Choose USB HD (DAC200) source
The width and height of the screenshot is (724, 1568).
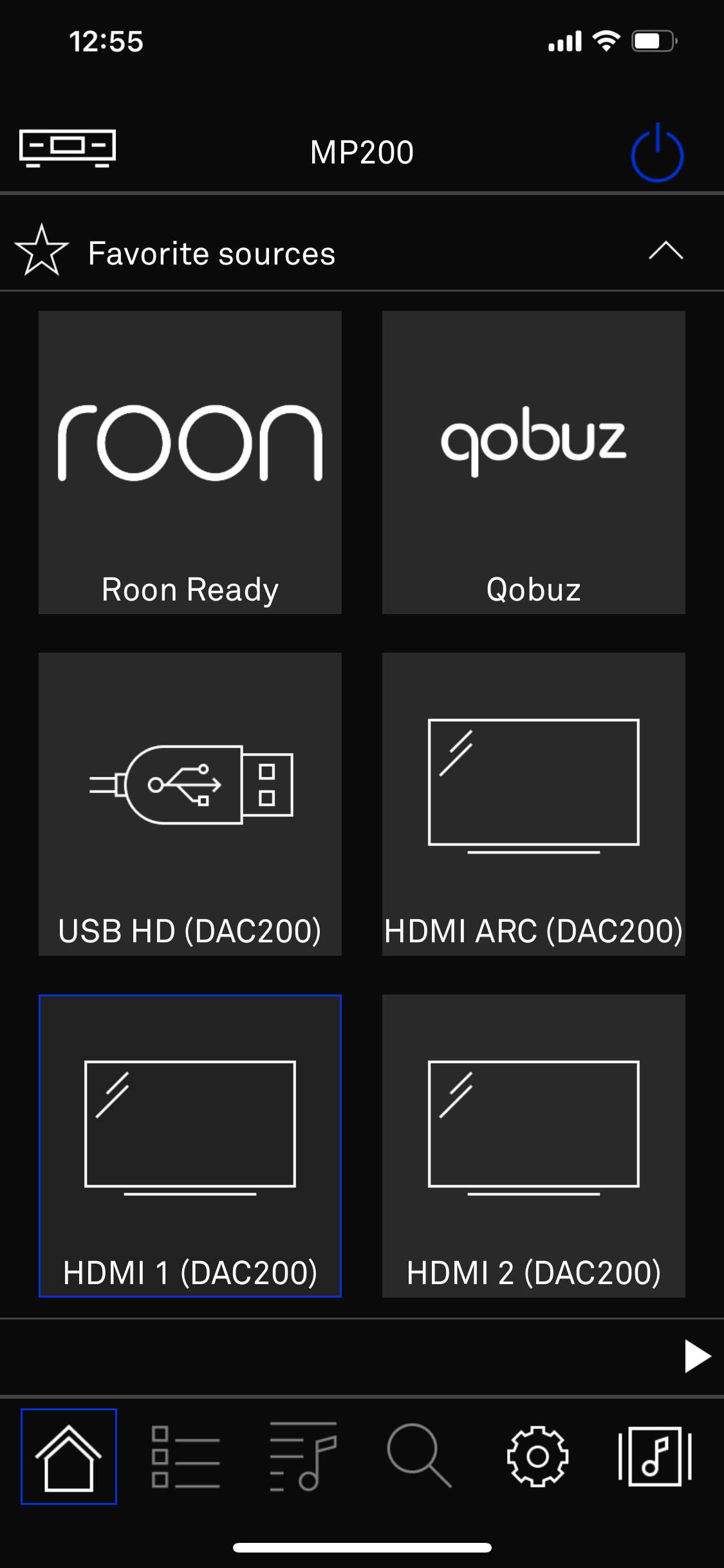tap(190, 804)
